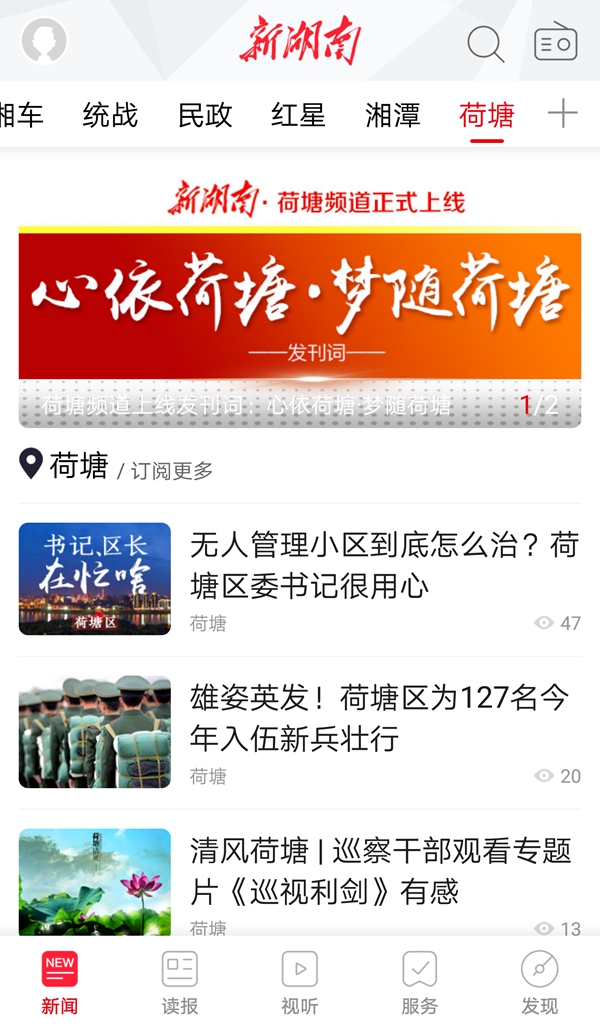Tap 订阅更多 to subscribe to more
600x1027 pixels.
click(171, 470)
